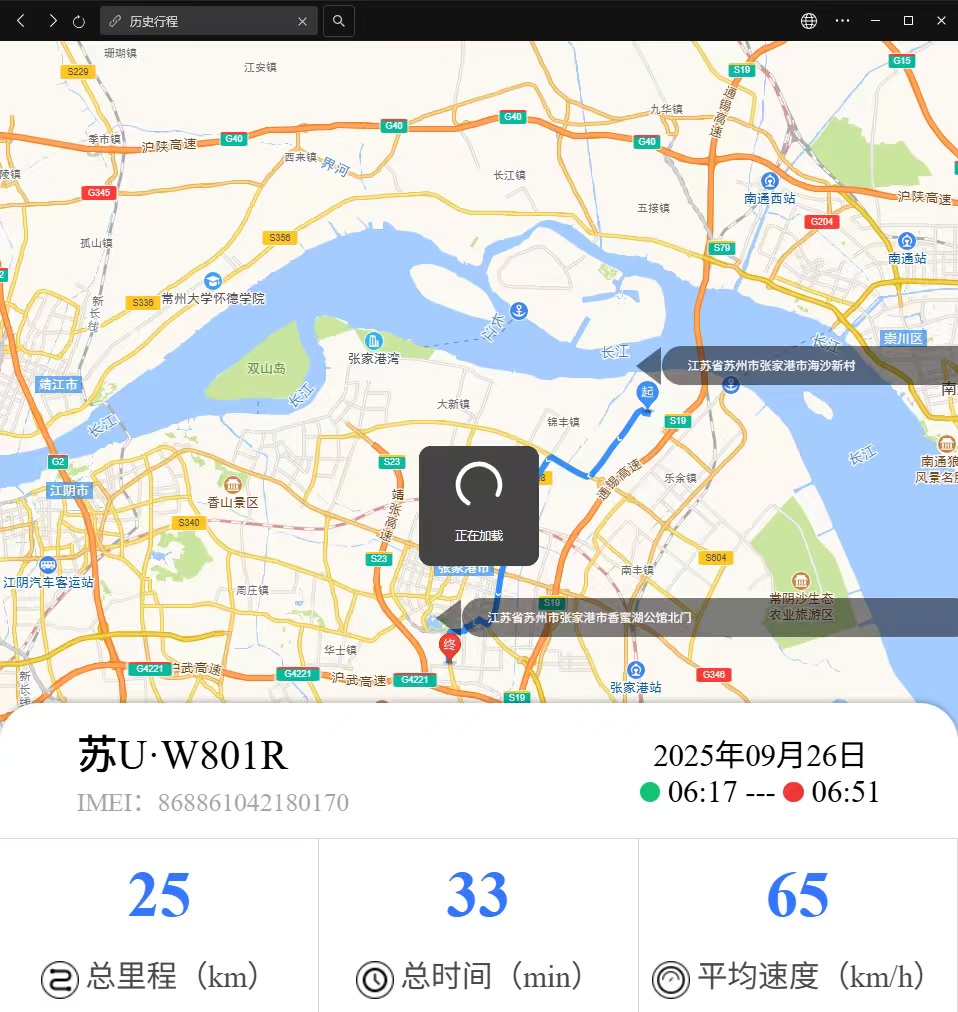This screenshot has width=958, height=1012.
Task: Close the window
Action: 941,20
